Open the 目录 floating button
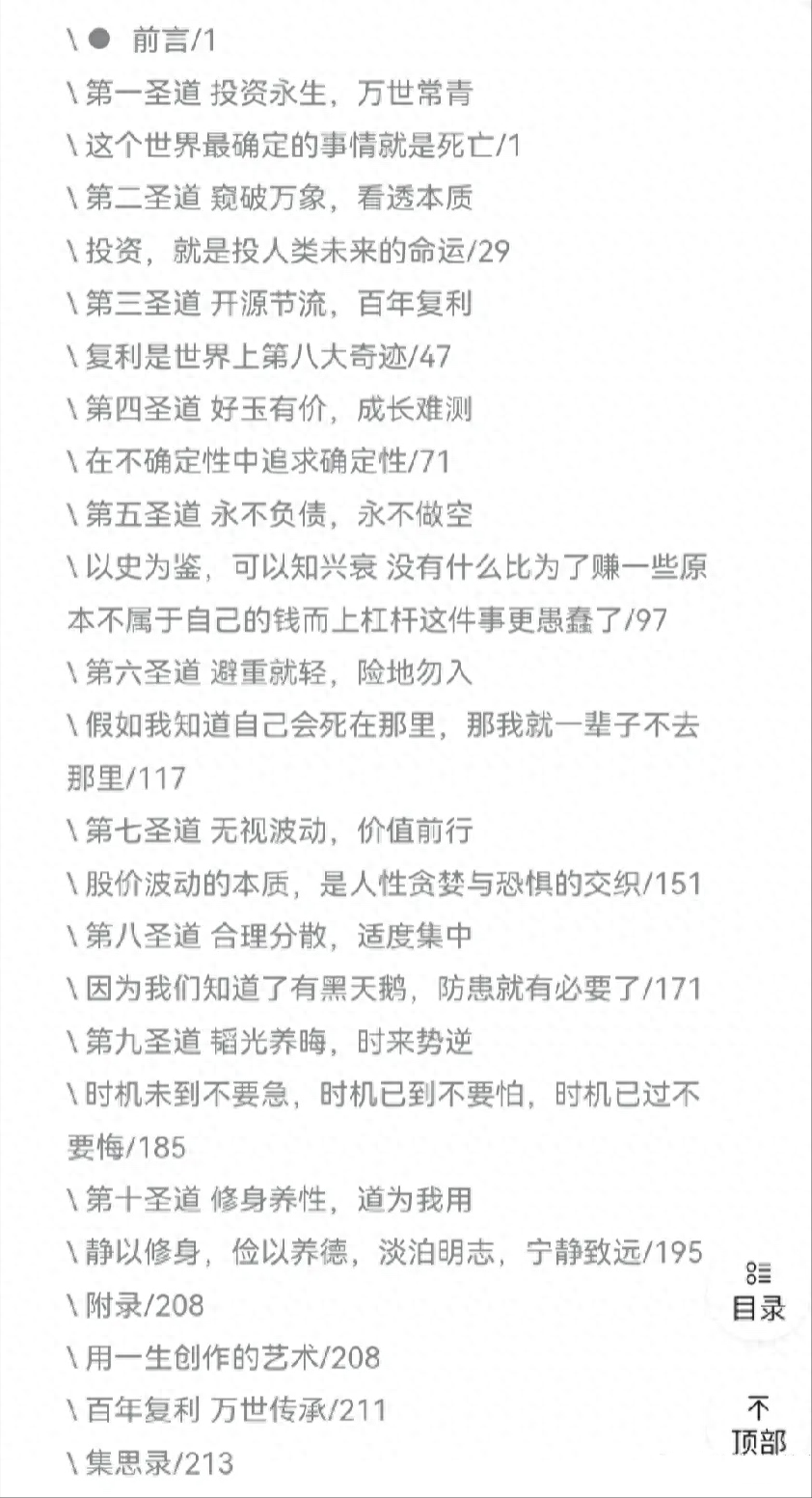 [759, 1291]
